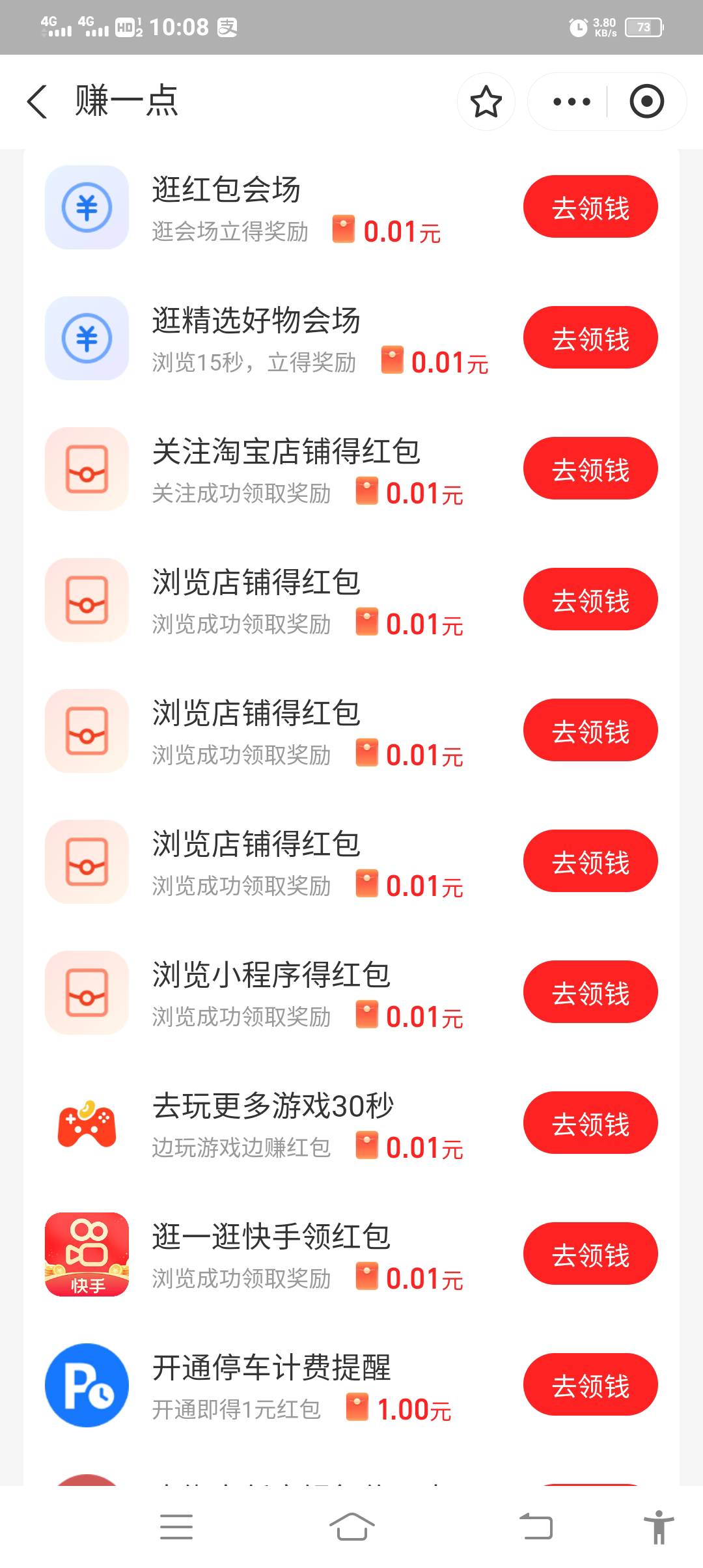The image size is (703, 1568).
Task: Claim reward for 浏览小程序得红包
Action: 590,992
